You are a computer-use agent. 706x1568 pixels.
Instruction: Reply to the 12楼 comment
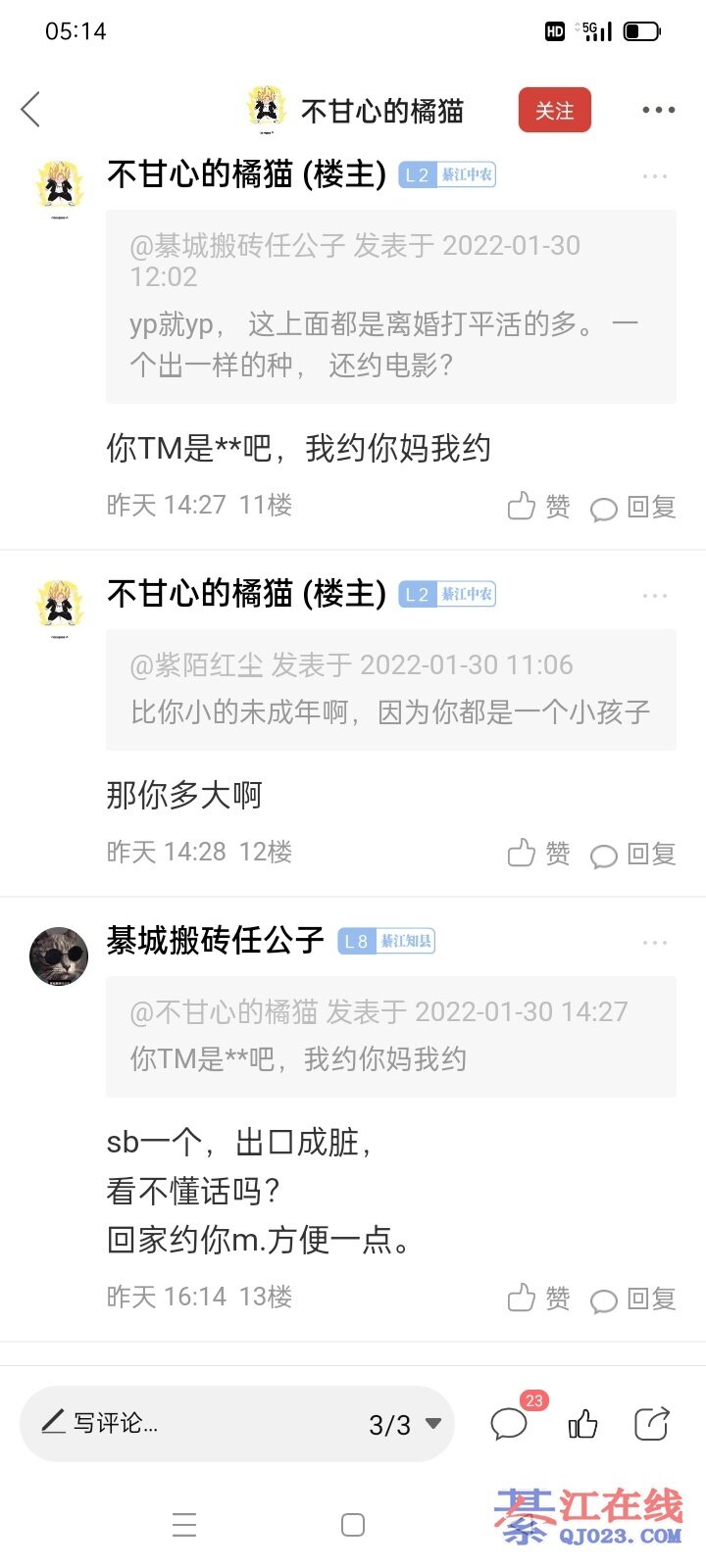633,854
